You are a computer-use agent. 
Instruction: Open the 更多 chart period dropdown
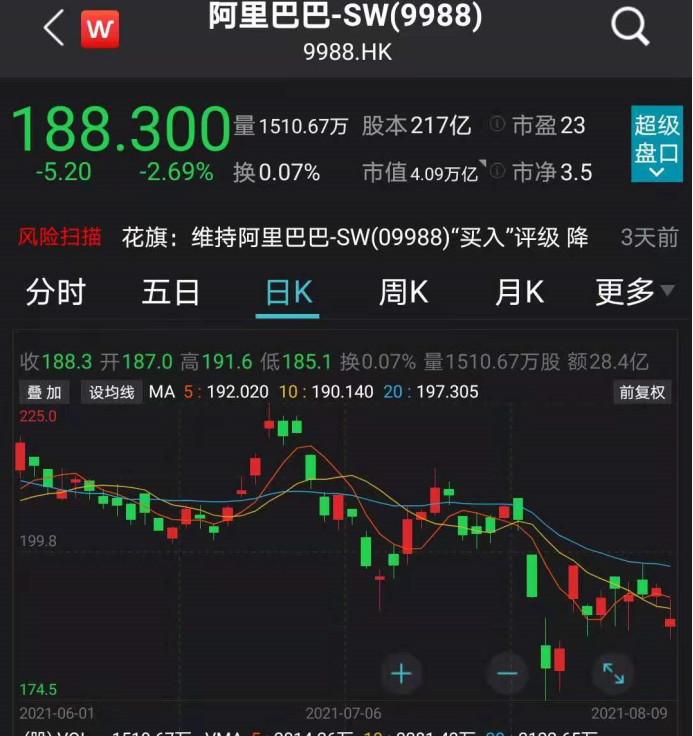(x=635, y=293)
